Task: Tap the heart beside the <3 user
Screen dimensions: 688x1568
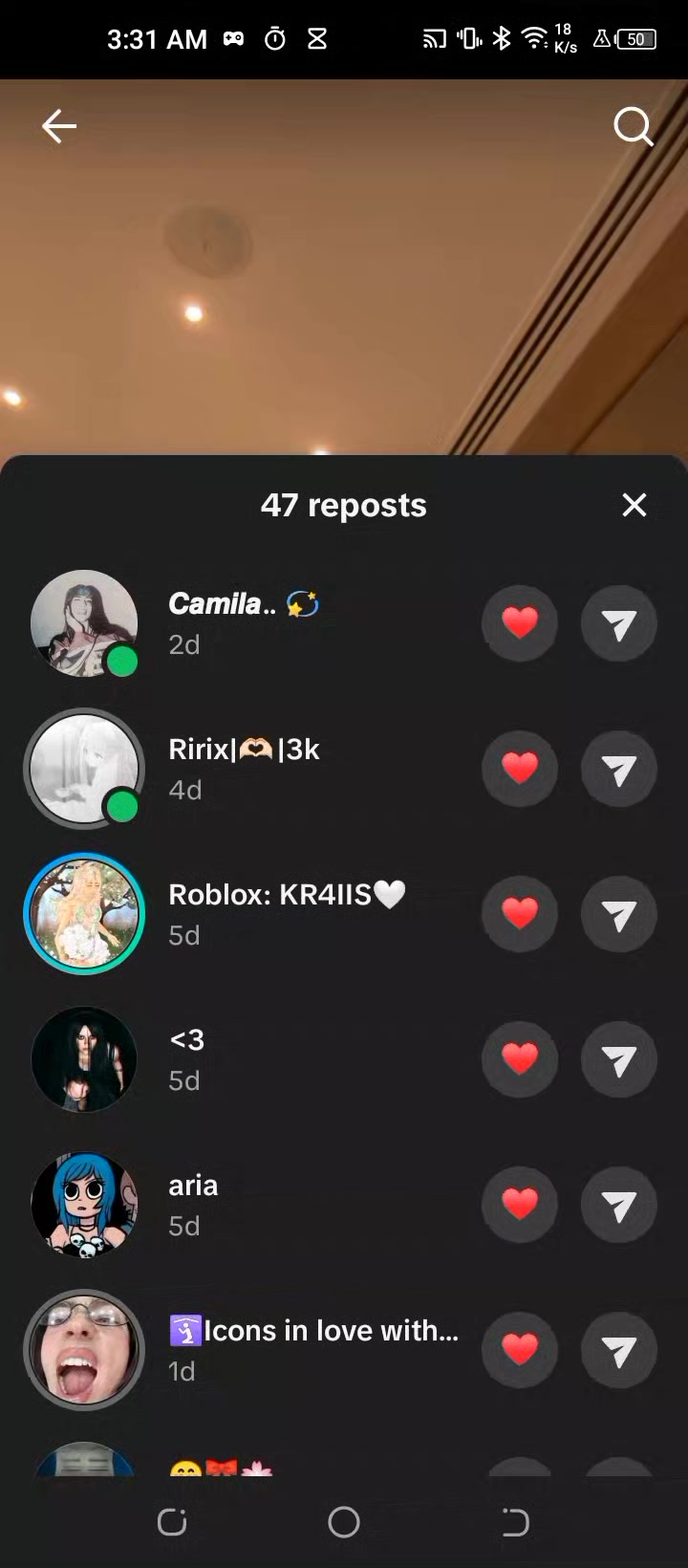Action: [520, 1059]
